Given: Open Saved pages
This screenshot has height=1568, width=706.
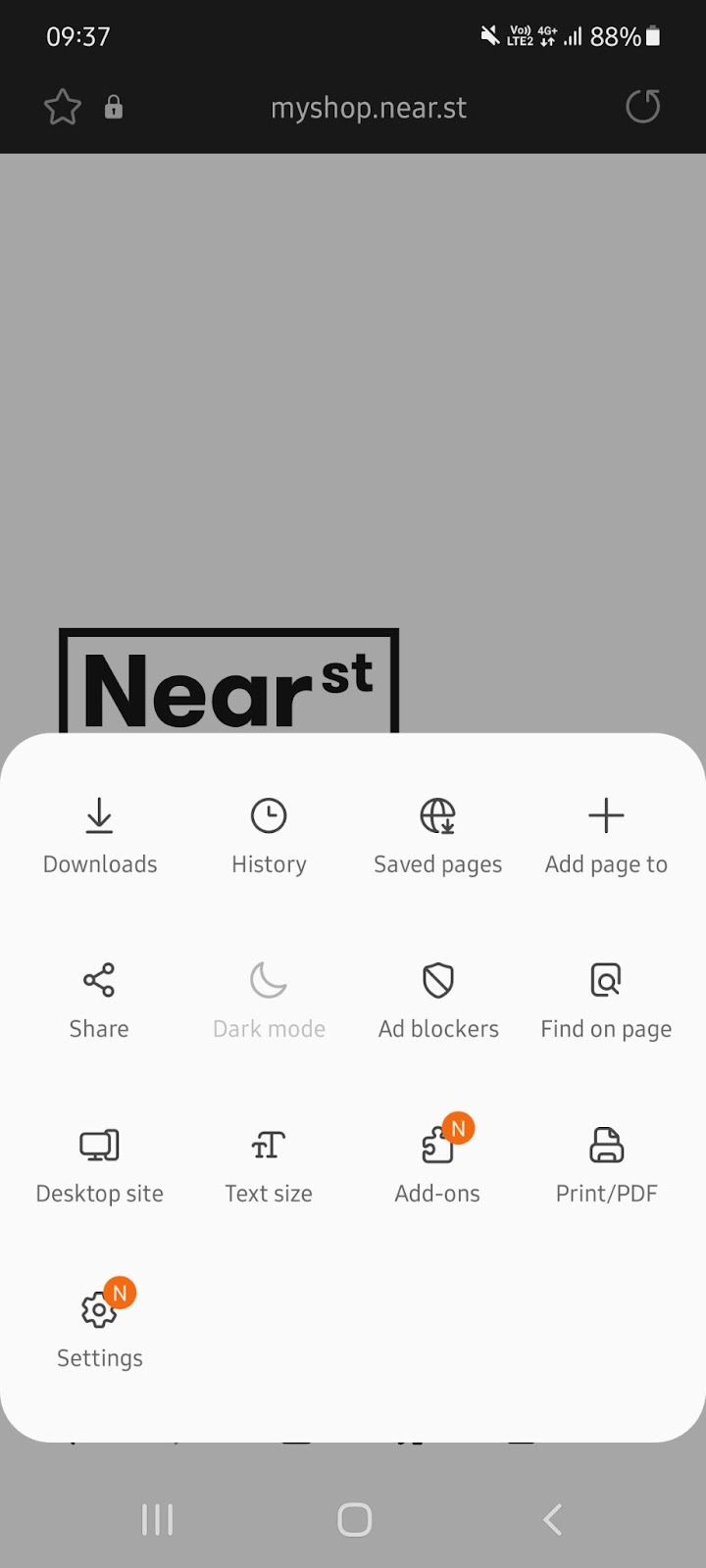Looking at the screenshot, I should click(437, 835).
